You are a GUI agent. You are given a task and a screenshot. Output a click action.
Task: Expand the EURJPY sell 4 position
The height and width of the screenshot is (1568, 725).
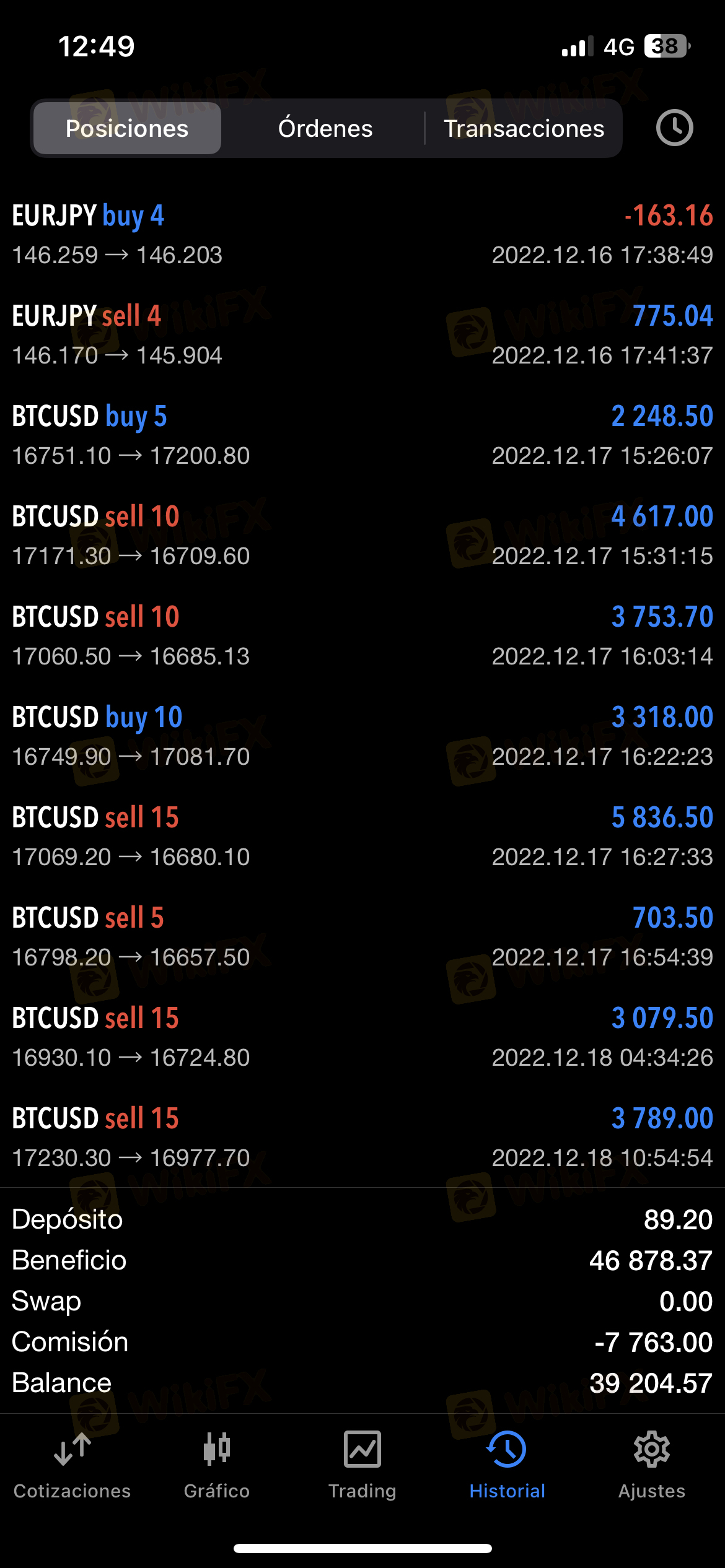click(362, 335)
